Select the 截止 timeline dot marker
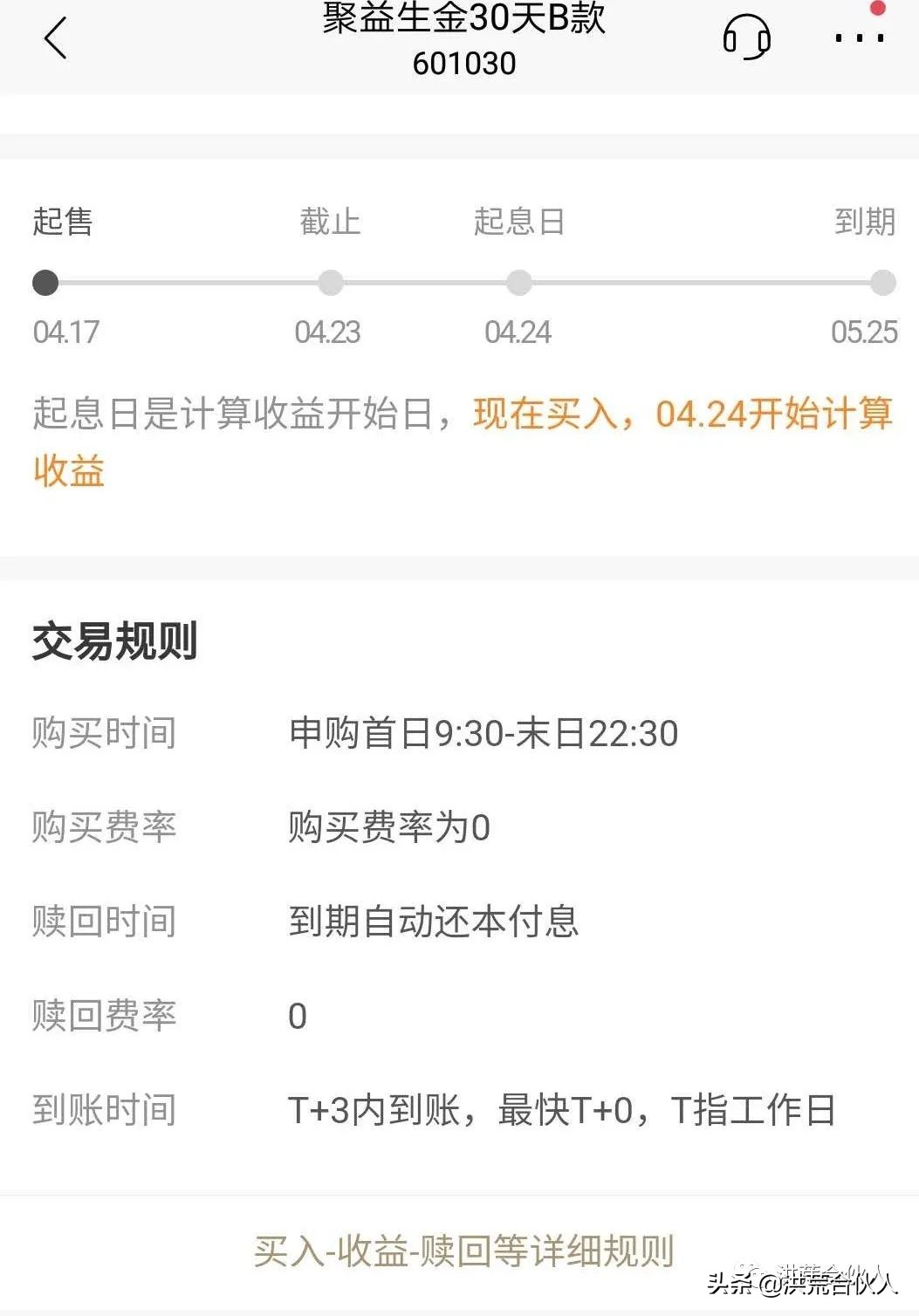 330,284
